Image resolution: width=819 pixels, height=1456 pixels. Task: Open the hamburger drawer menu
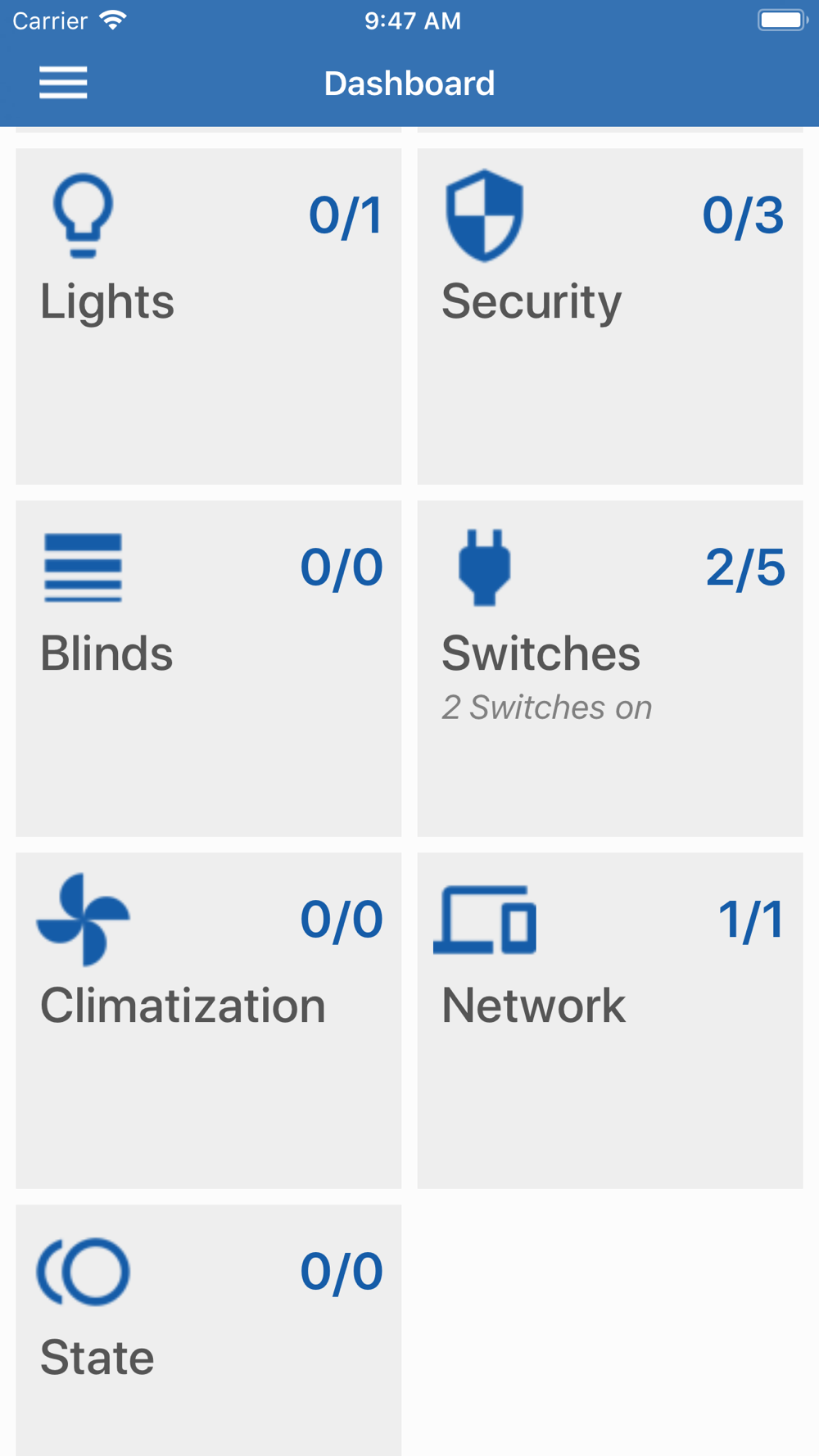pyautogui.click(x=63, y=83)
